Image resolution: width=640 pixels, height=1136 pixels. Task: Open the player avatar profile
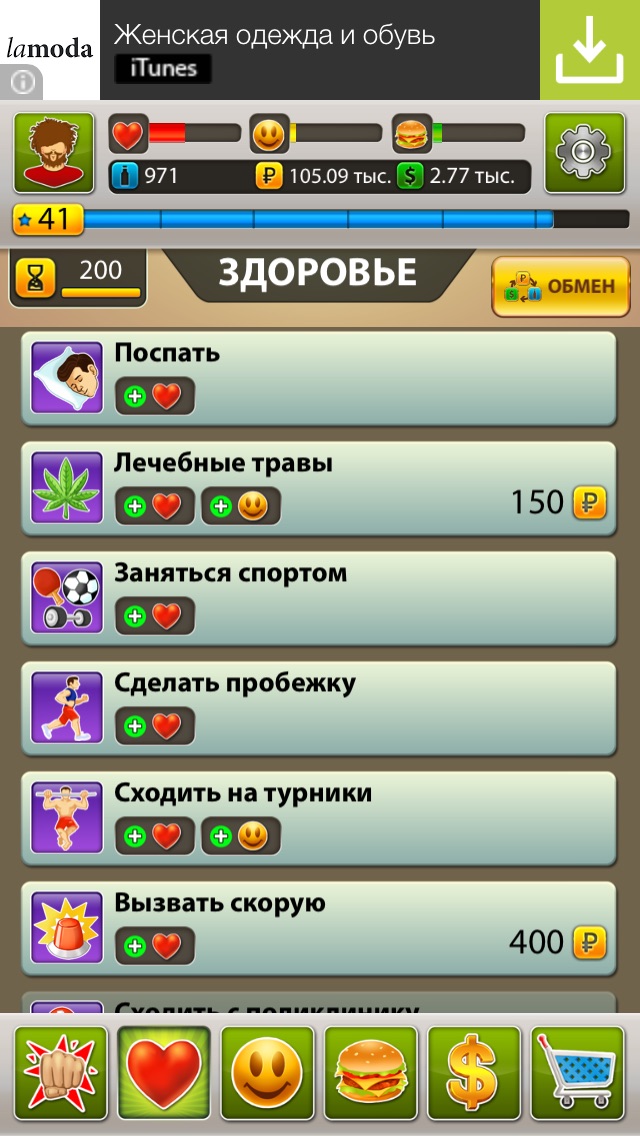pyautogui.click(x=54, y=152)
